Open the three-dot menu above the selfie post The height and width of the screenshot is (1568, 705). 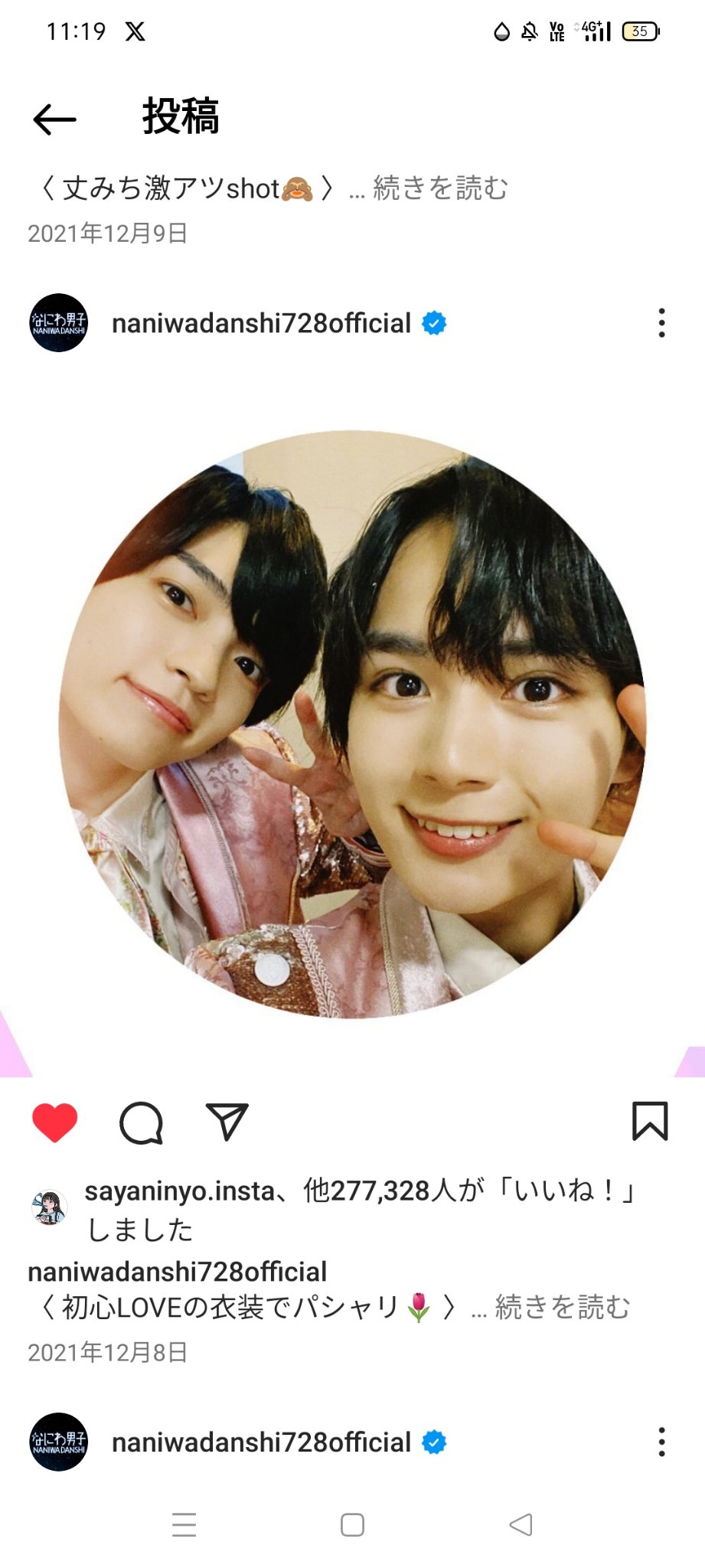click(x=661, y=323)
